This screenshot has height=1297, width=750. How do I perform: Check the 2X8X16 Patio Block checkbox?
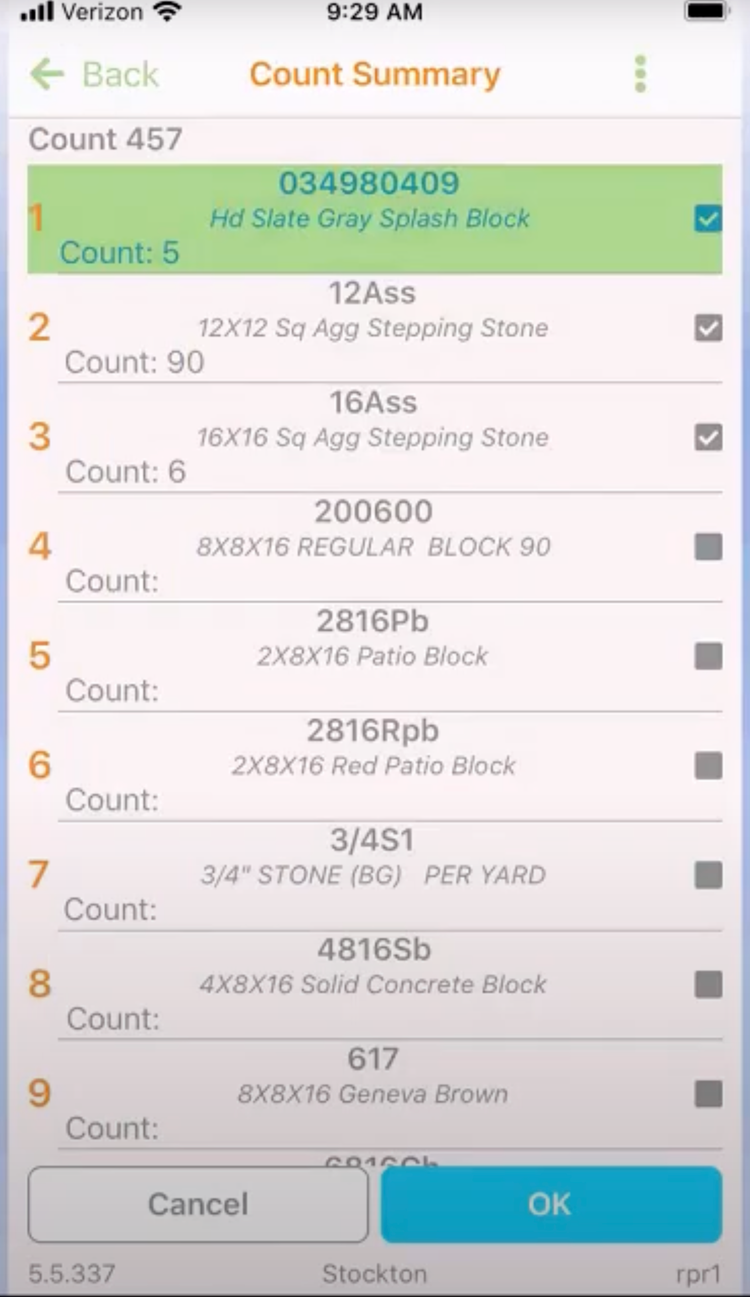pos(708,656)
